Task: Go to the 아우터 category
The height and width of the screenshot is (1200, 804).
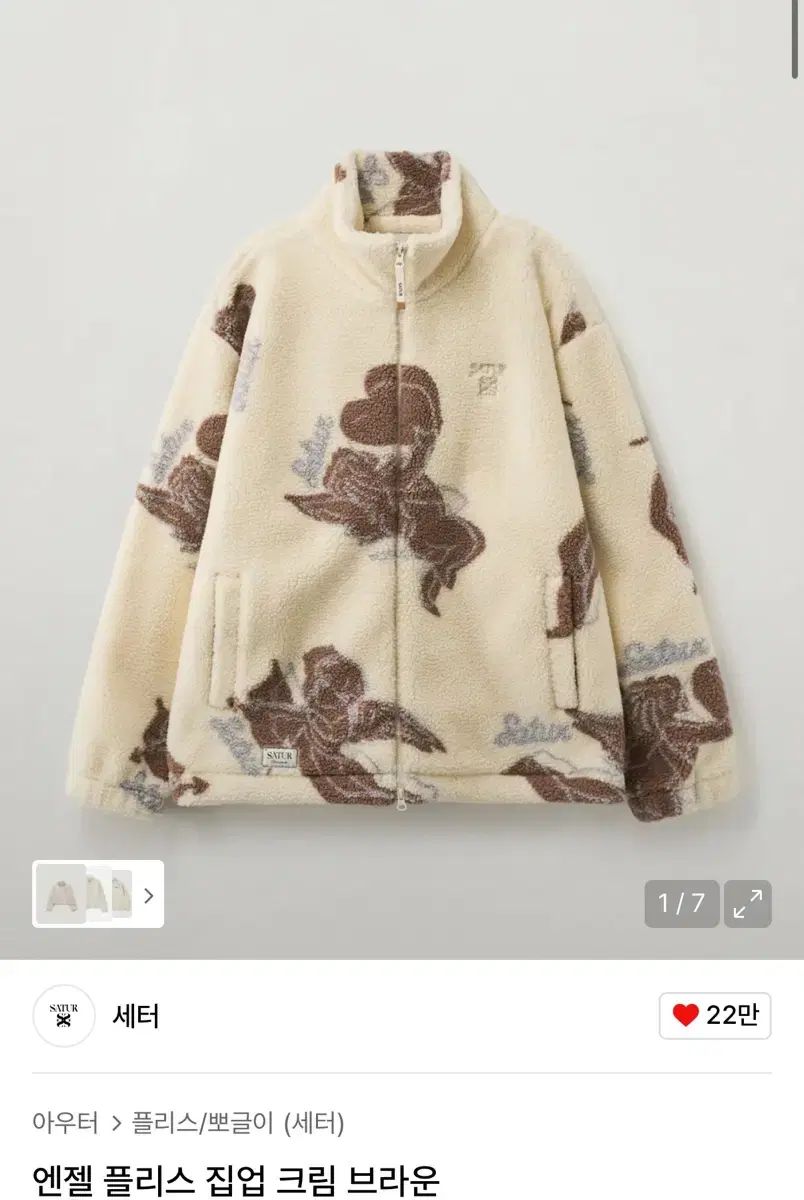Action: point(65,1123)
